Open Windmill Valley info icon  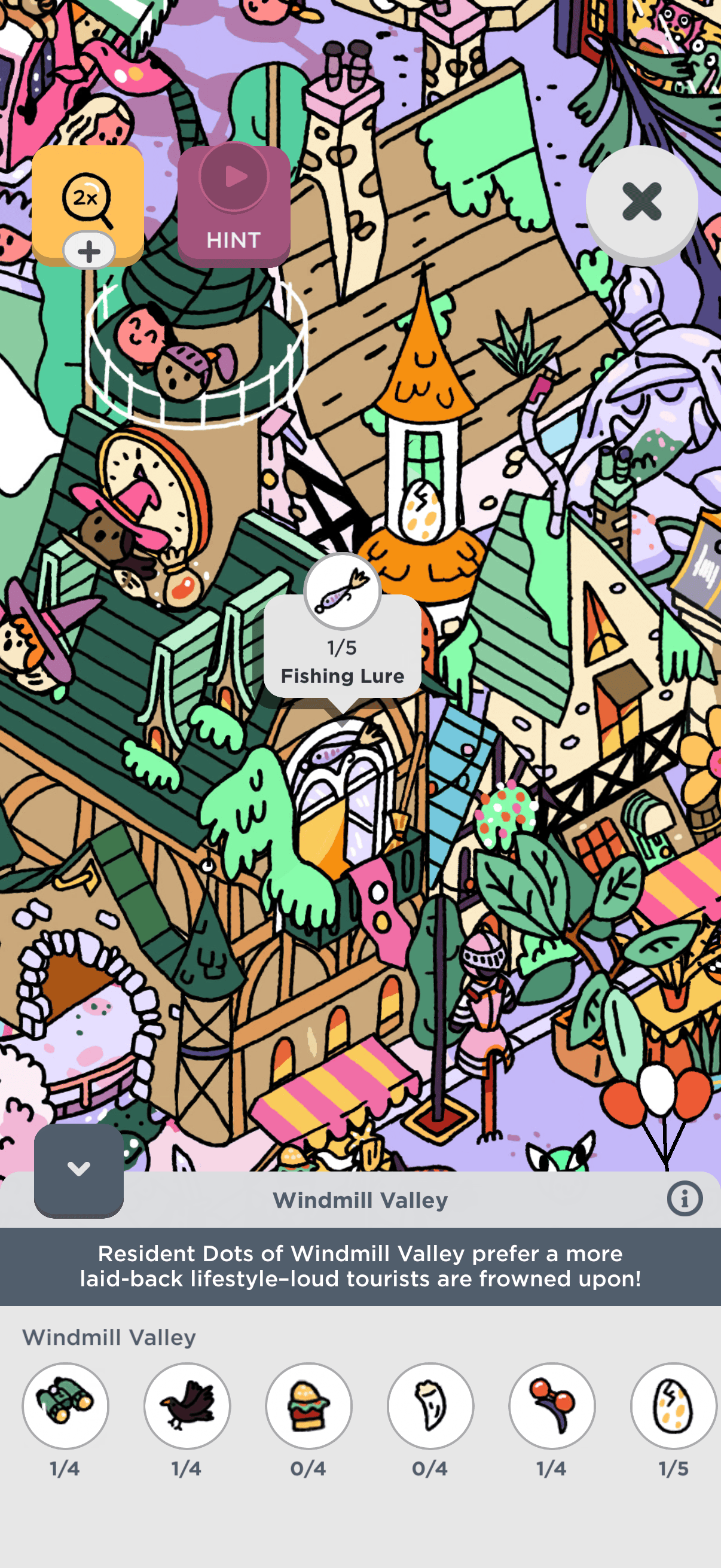[x=685, y=1199]
